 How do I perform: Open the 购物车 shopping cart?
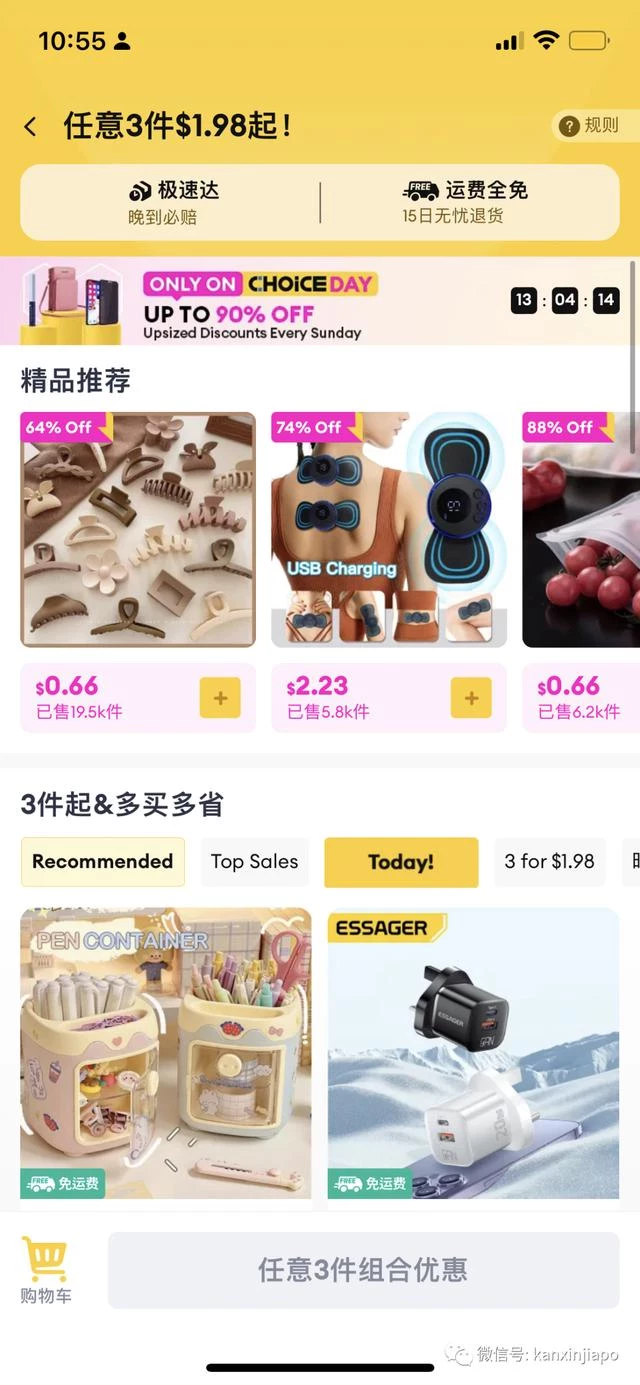pyautogui.click(x=45, y=1270)
